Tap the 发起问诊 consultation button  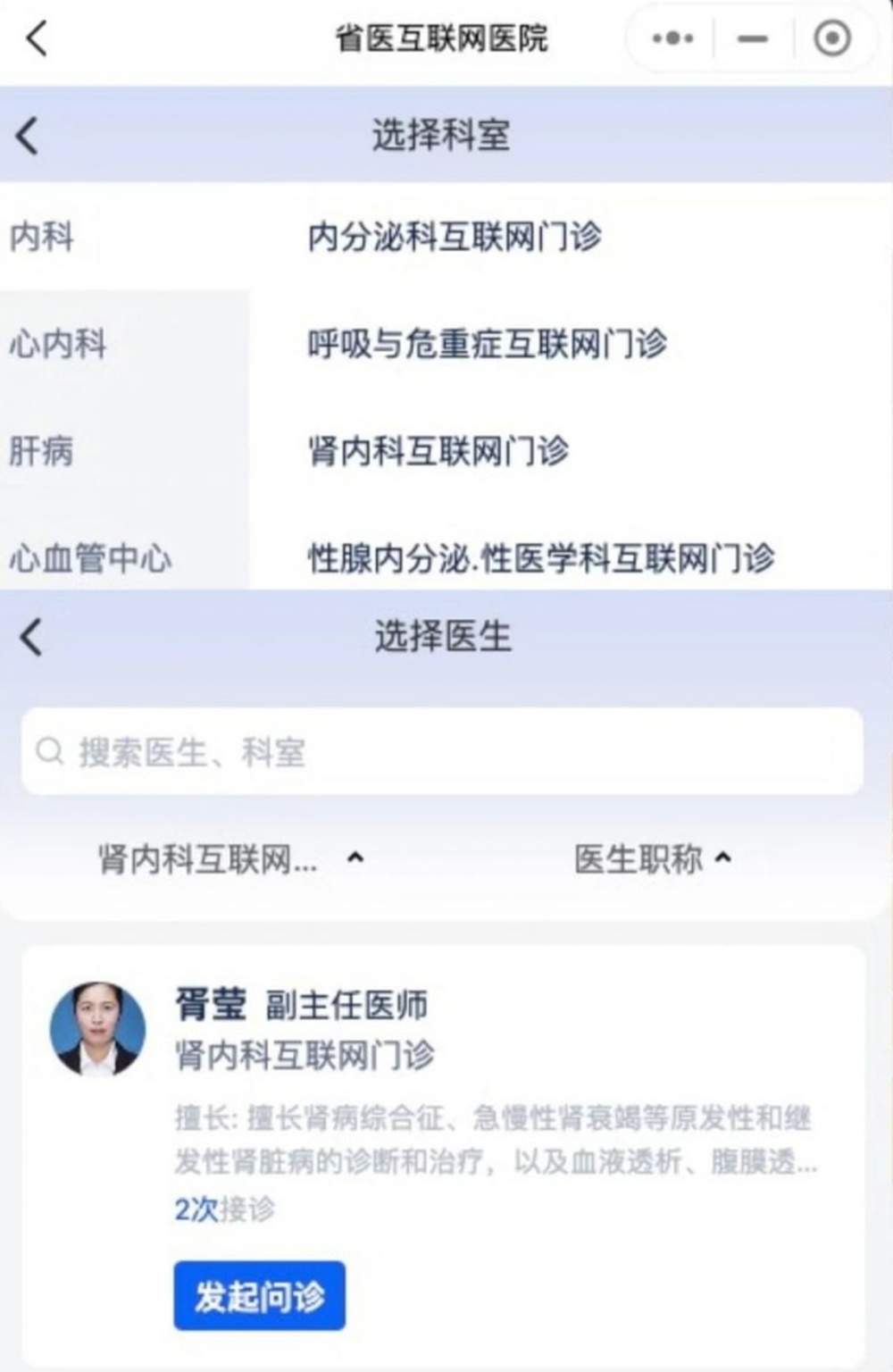coord(259,1295)
